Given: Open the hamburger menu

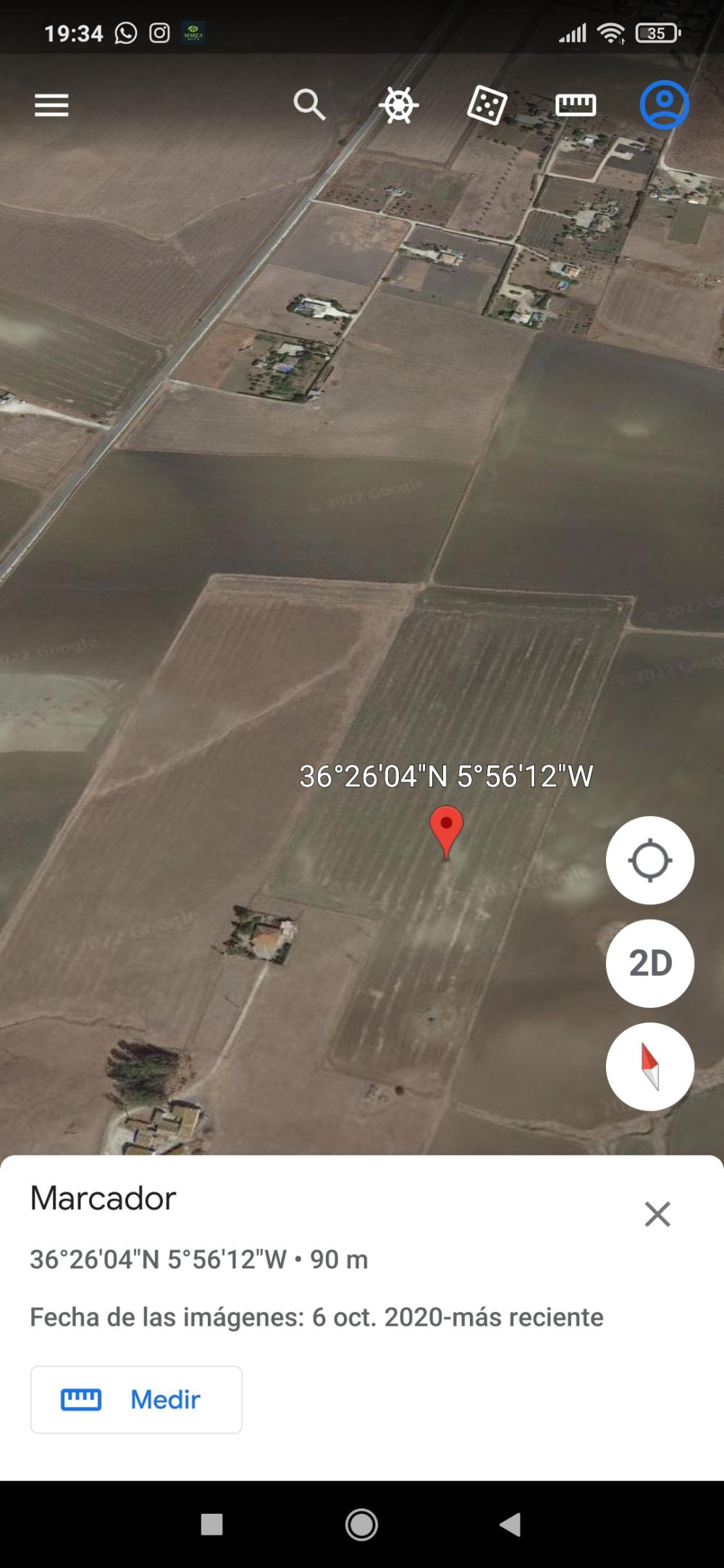Looking at the screenshot, I should click(51, 106).
